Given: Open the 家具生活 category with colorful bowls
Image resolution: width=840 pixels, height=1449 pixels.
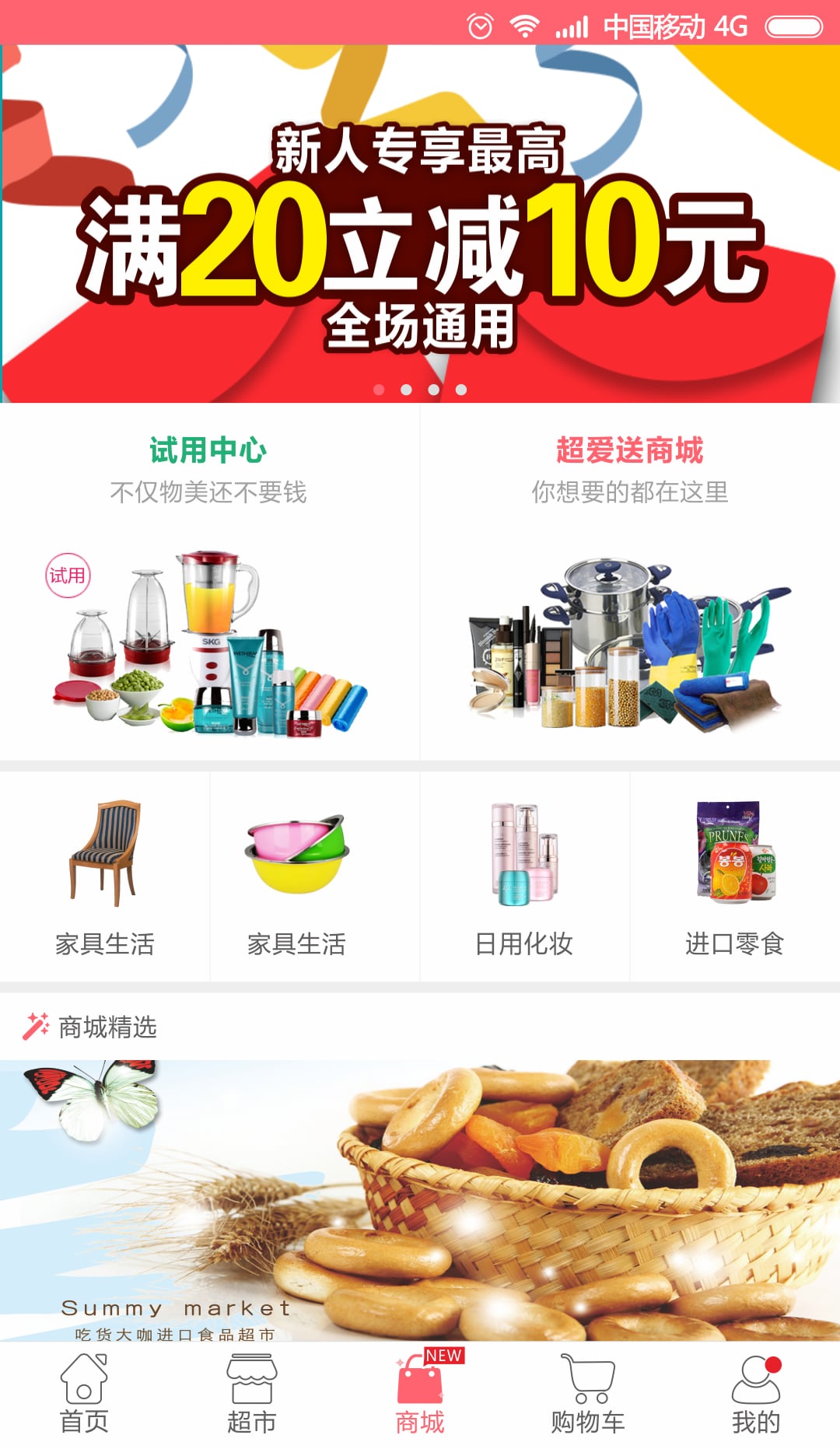Looking at the screenshot, I should (x=315, y=877).
